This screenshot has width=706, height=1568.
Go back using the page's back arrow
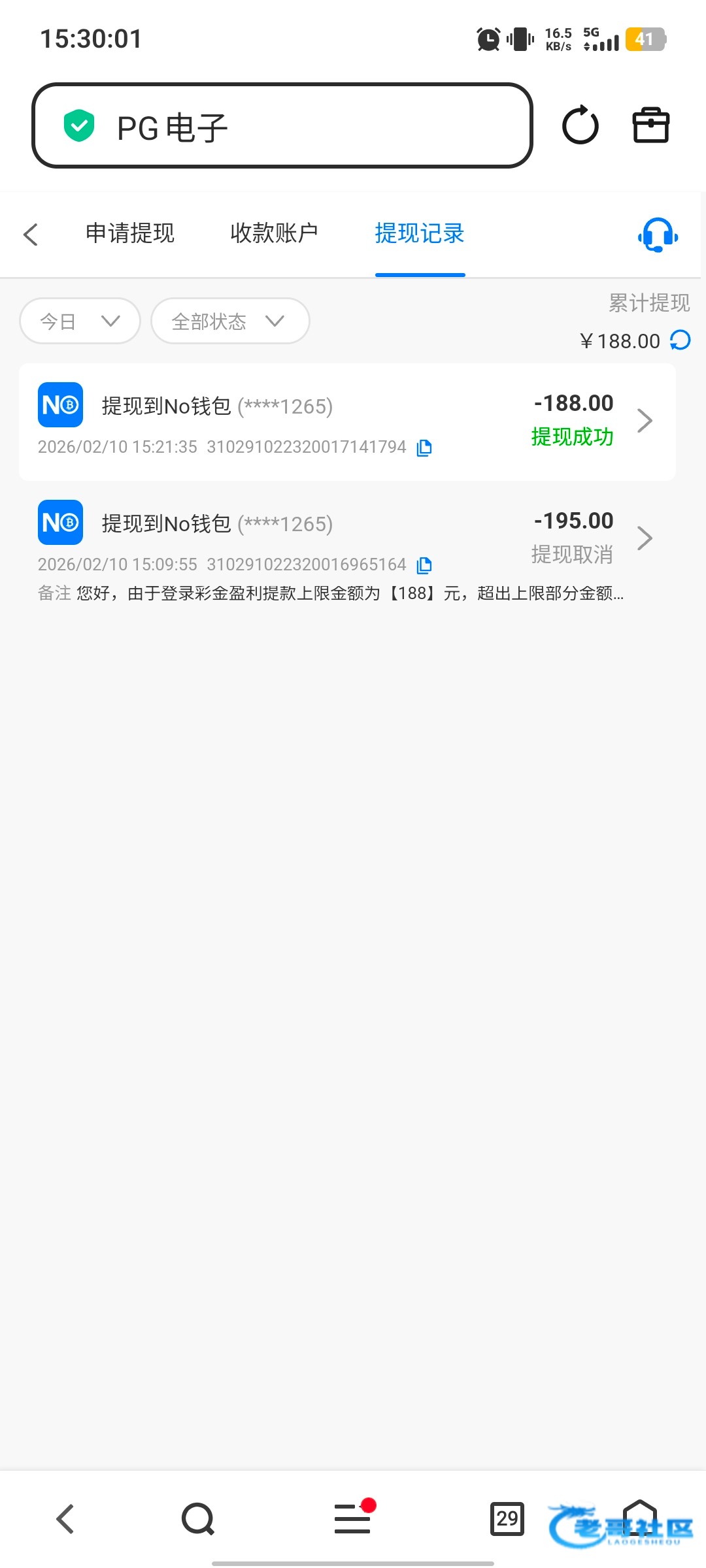(x=31, y=234)
